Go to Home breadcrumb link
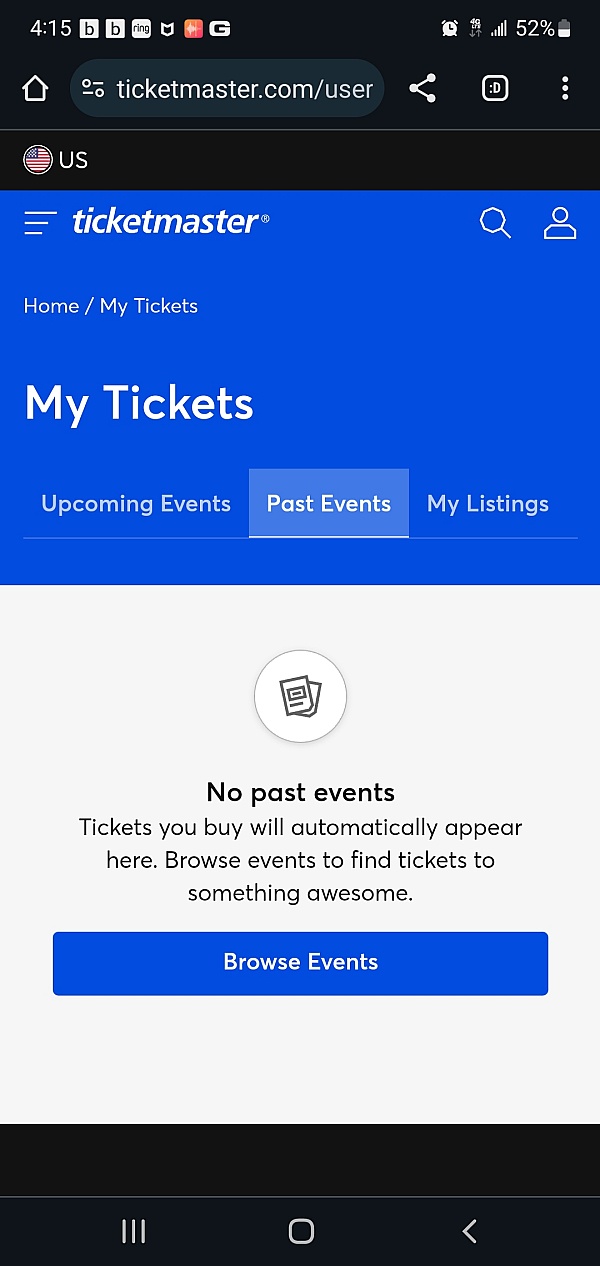 [51, 306]
